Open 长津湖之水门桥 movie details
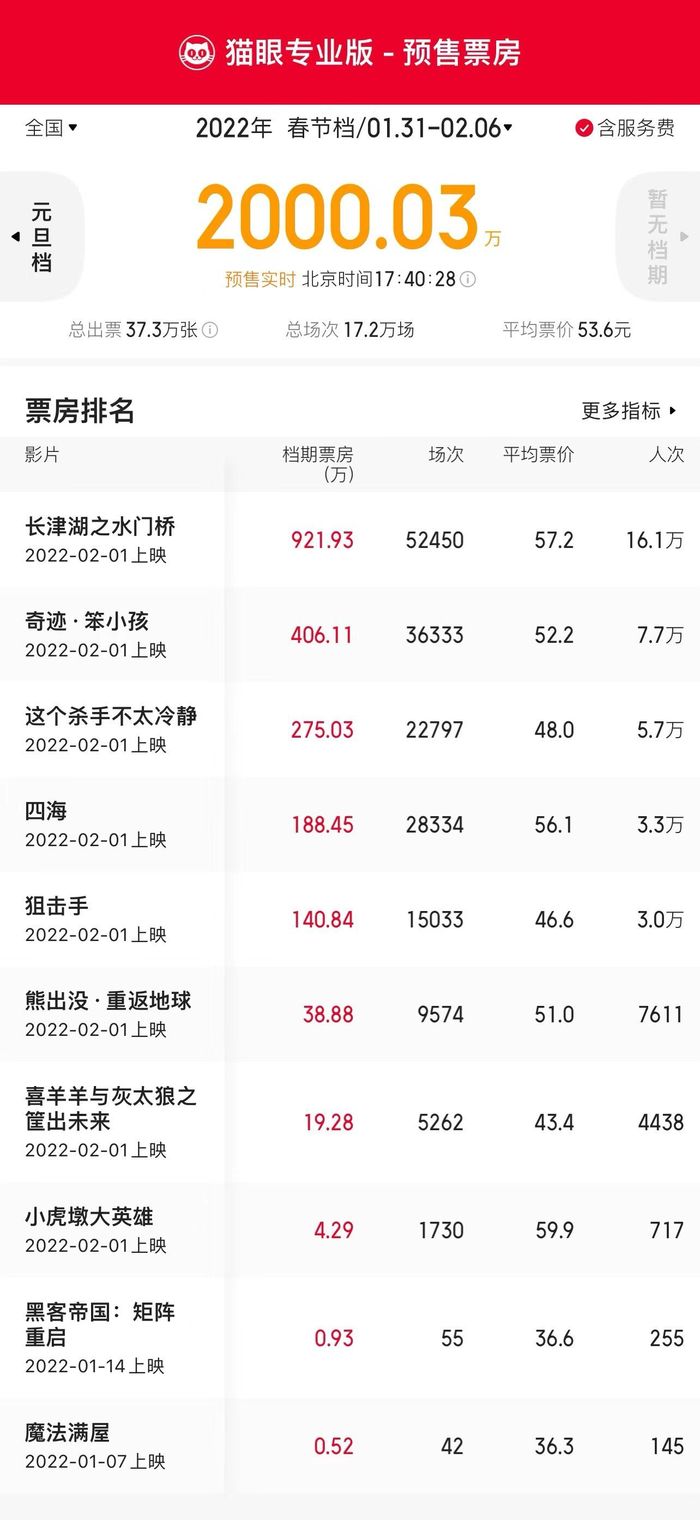Image resolution: width=700 pixels, height=1520 pixels. point(350,540)
